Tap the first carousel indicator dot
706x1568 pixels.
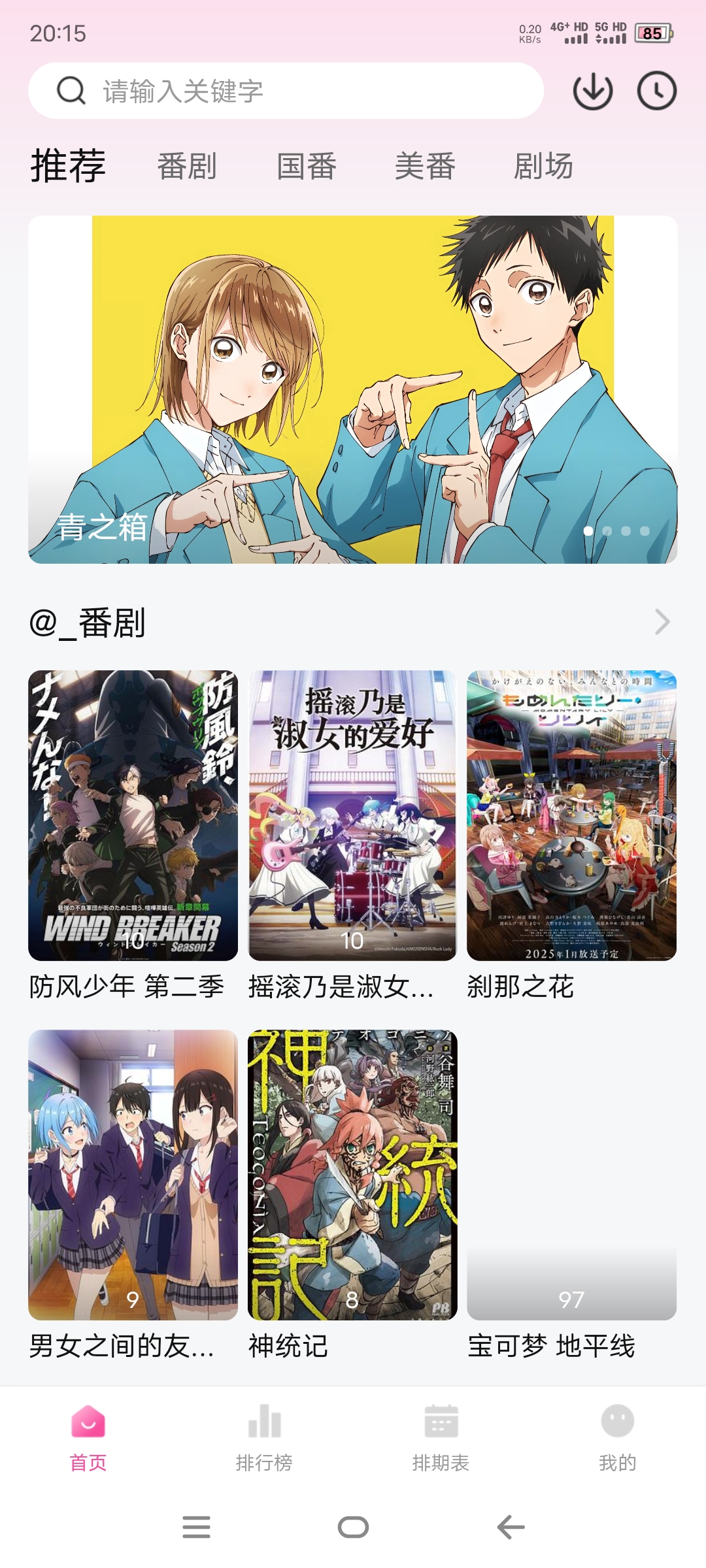(x=588, y=532)
